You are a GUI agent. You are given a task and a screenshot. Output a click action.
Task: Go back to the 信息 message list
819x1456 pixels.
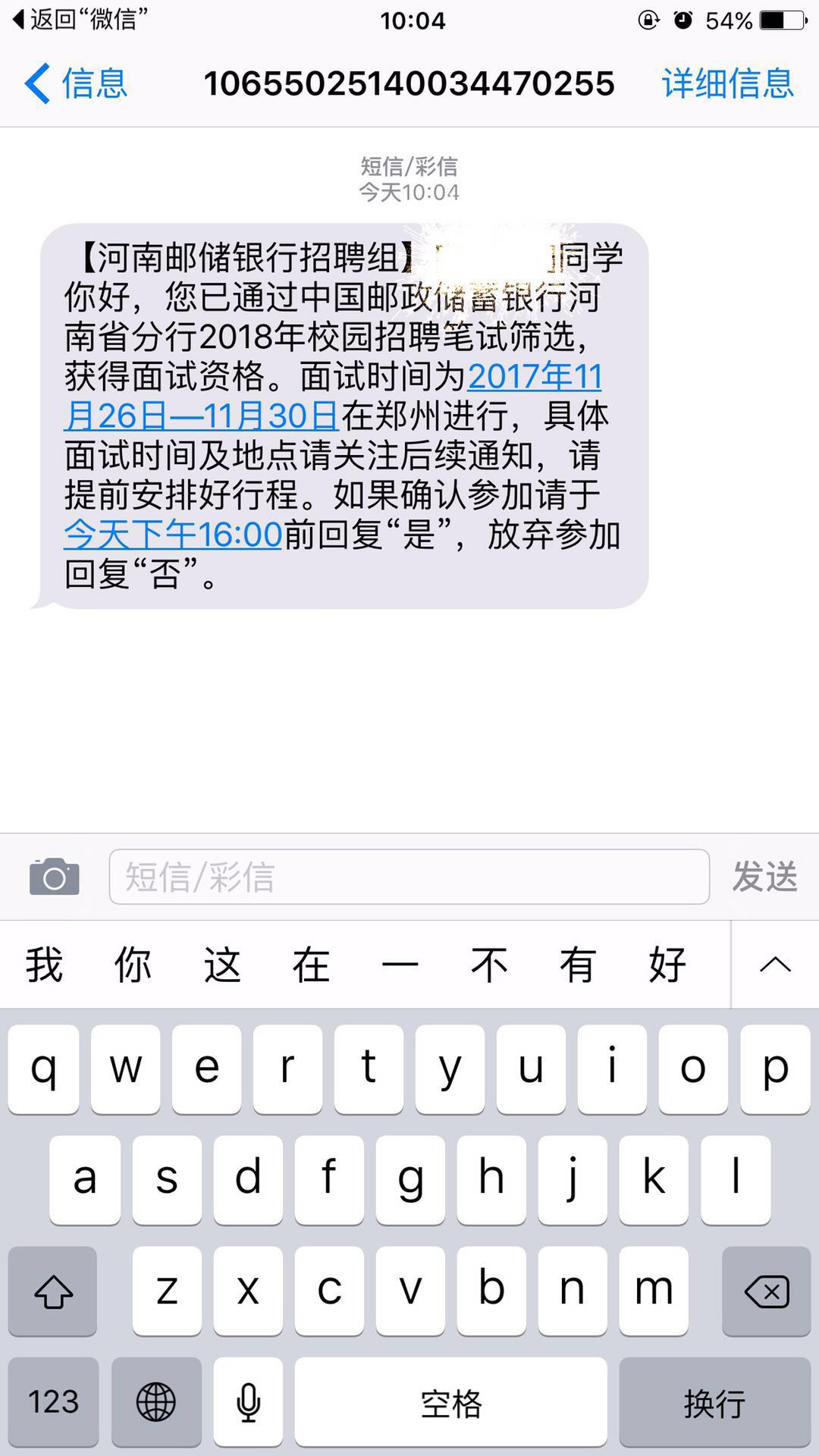pos(76,83)
